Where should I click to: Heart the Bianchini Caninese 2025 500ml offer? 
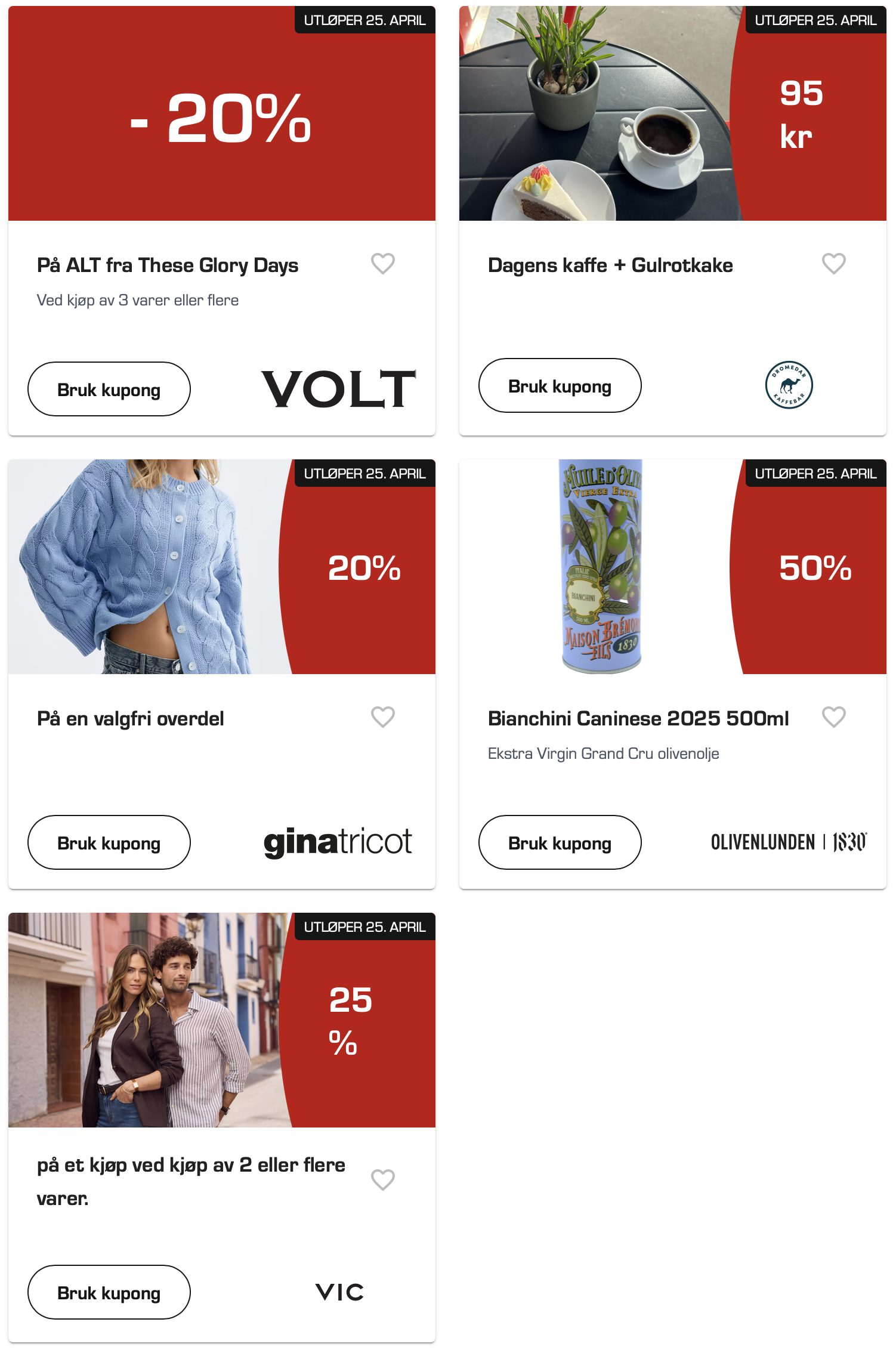point(833,716)
